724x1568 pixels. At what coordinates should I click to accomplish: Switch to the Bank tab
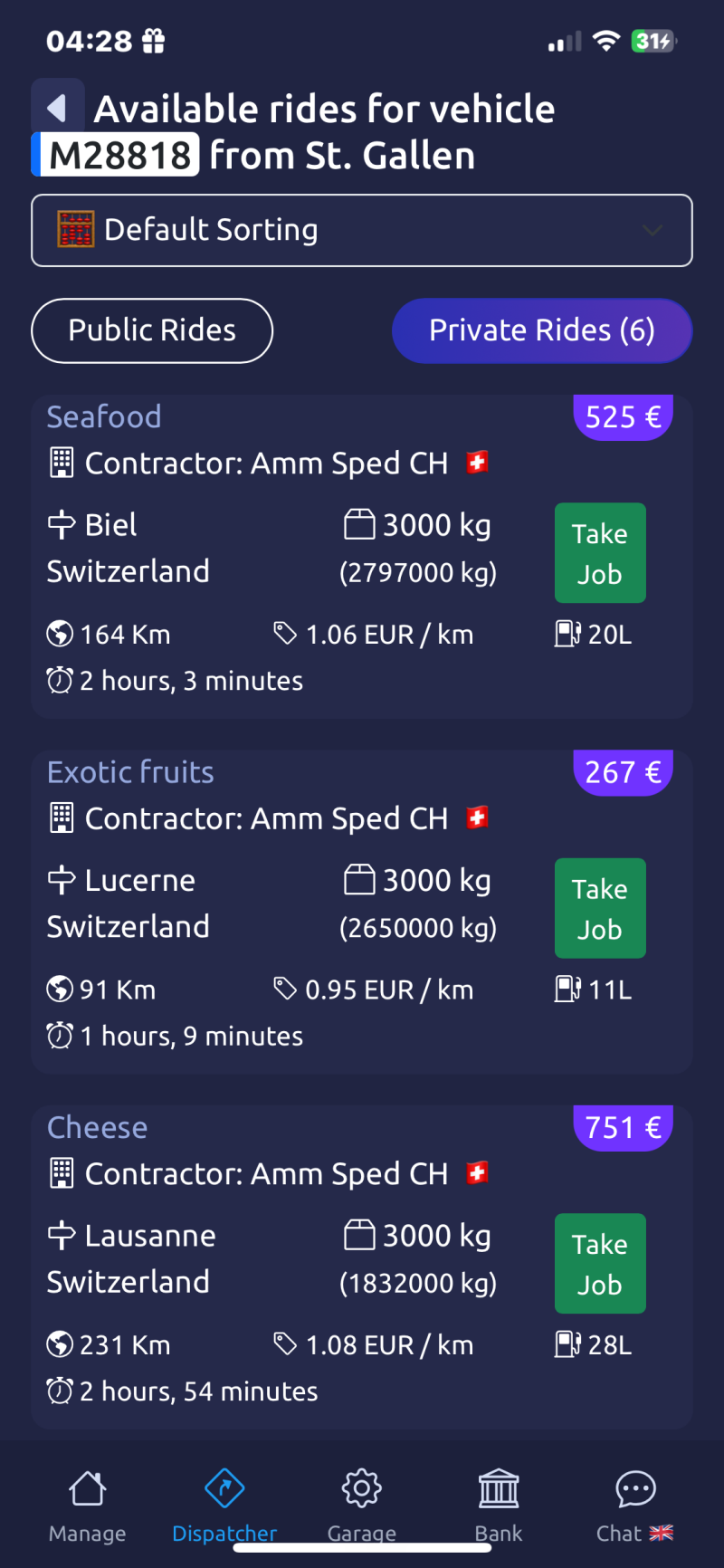click(499, 1505)
